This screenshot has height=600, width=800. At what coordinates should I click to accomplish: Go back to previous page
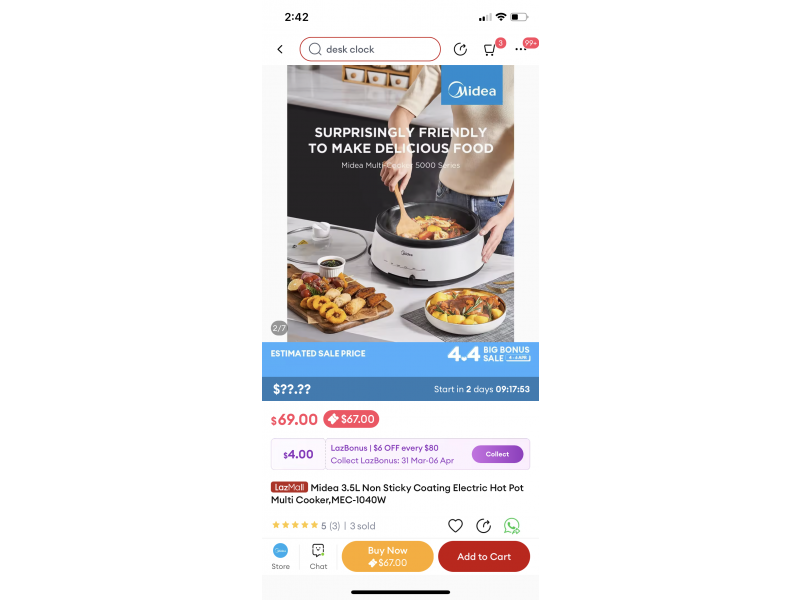(x=280, y=49)
